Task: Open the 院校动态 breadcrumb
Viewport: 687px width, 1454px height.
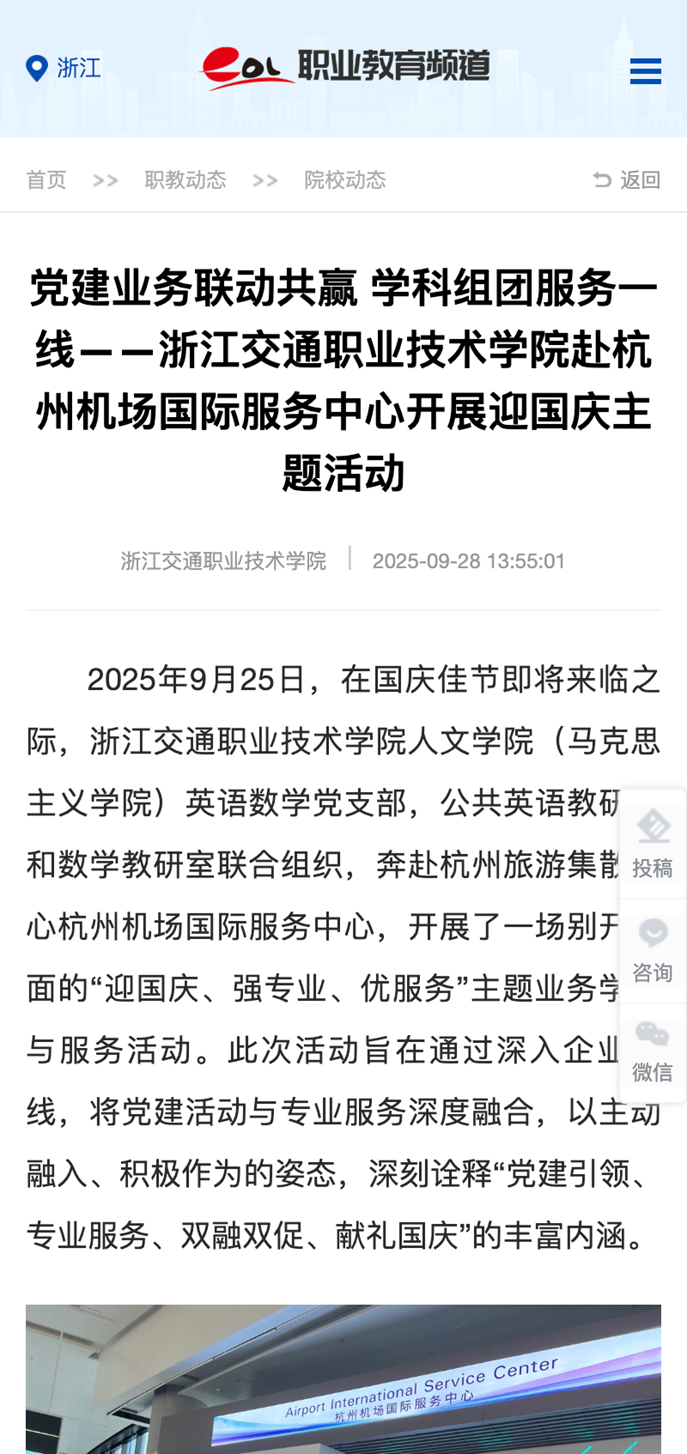Action: coord(345,180)
